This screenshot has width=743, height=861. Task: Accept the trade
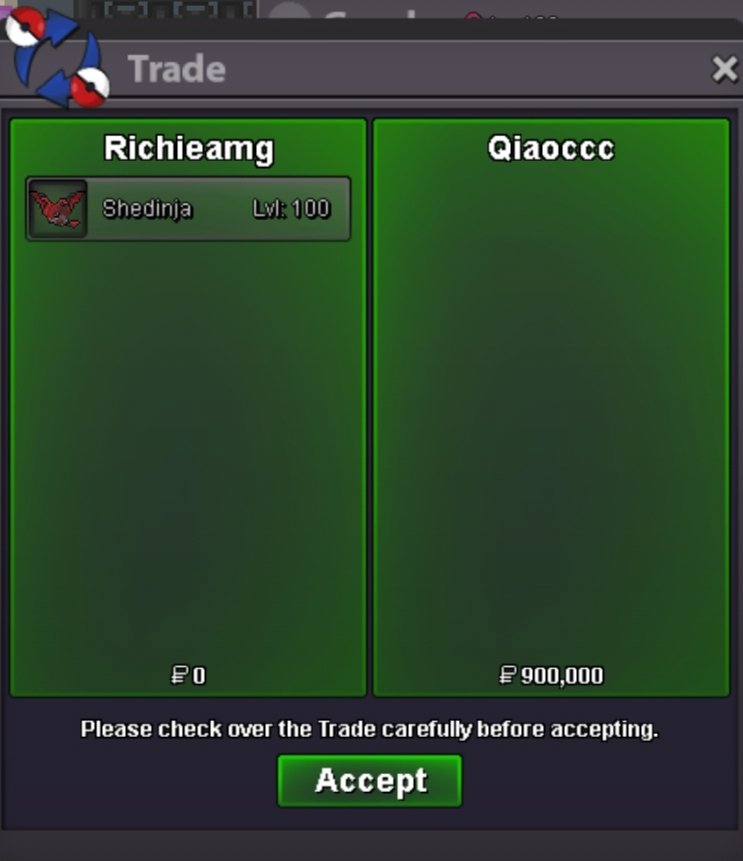tap(369, 780)
